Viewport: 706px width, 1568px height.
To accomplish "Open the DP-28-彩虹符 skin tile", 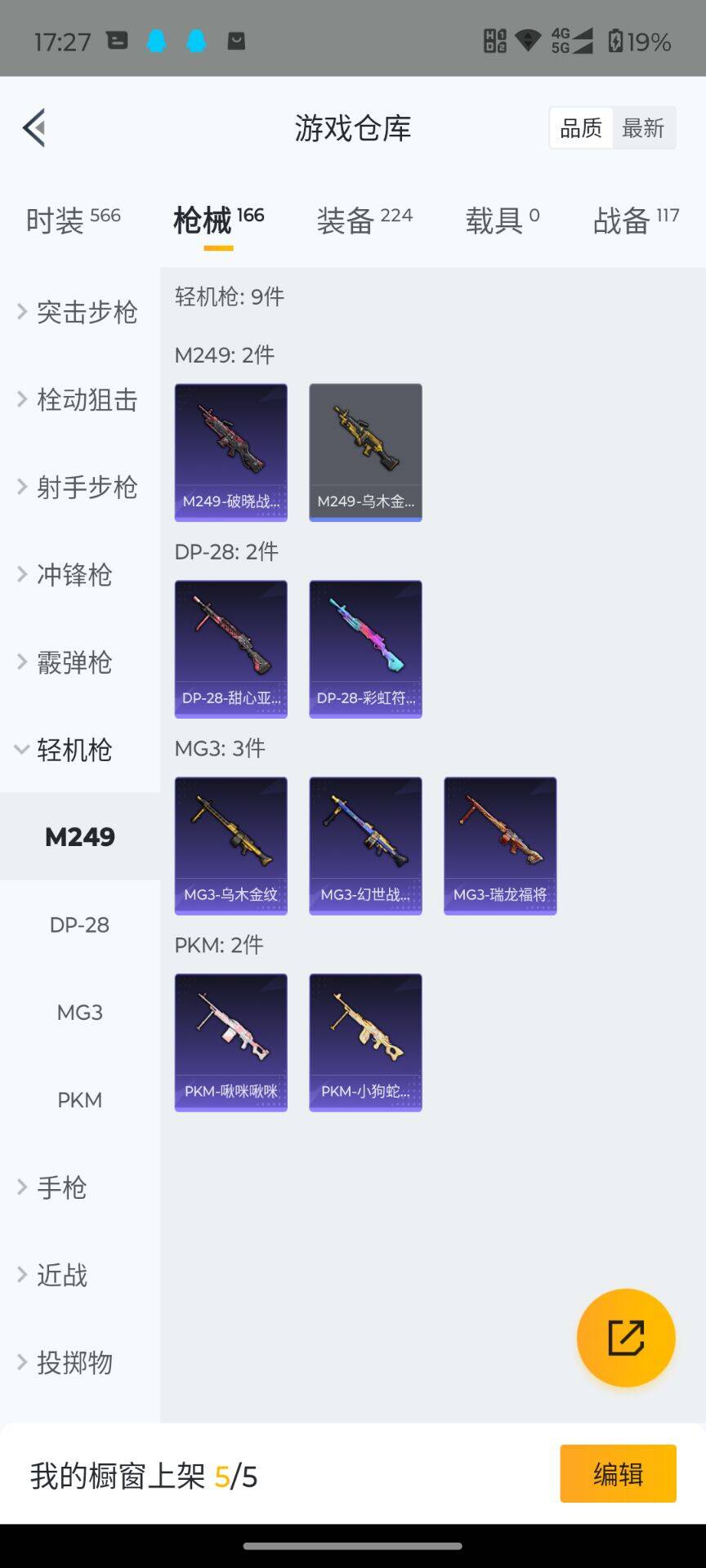I will click(x=365, y=649).
